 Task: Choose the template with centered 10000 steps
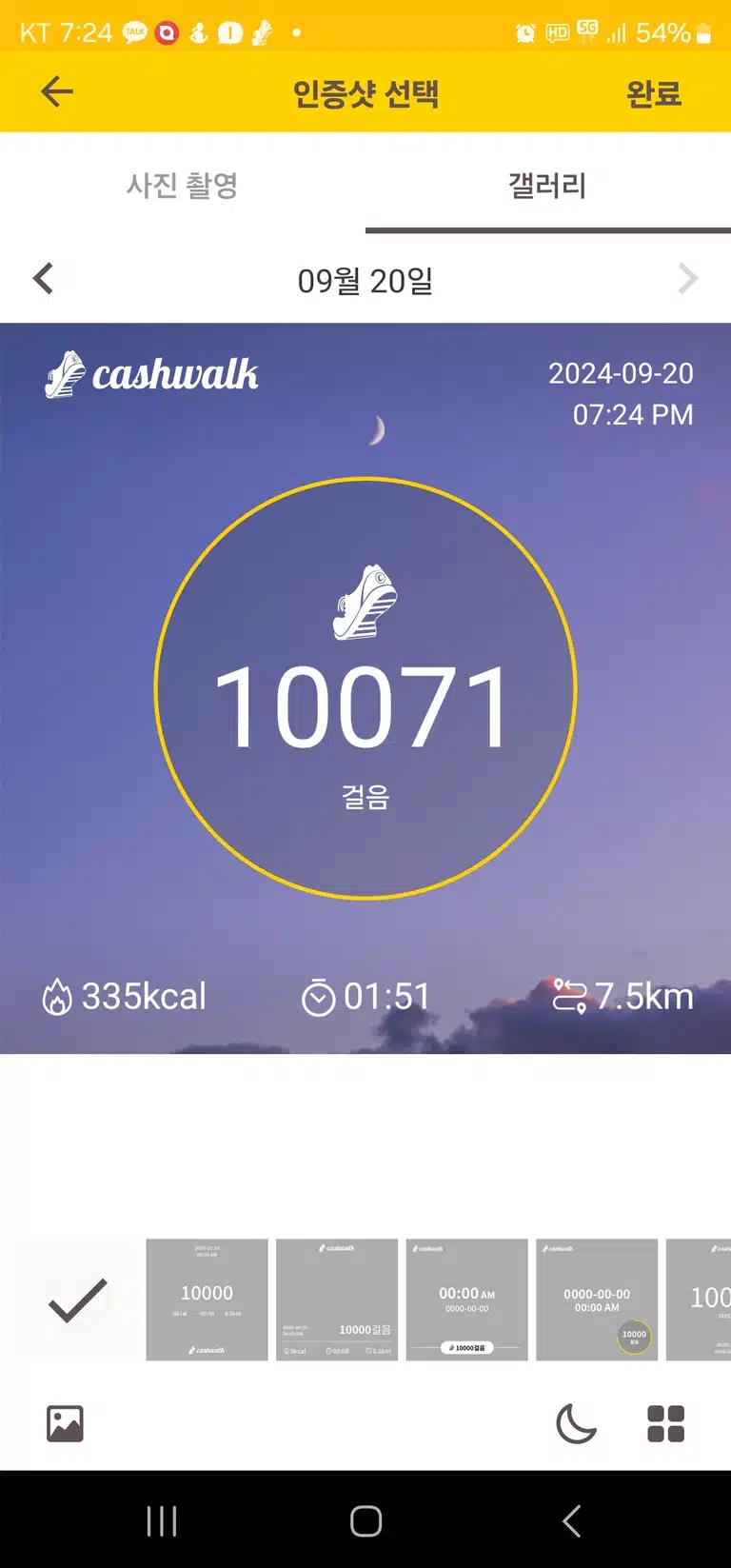coord(207,1300)
